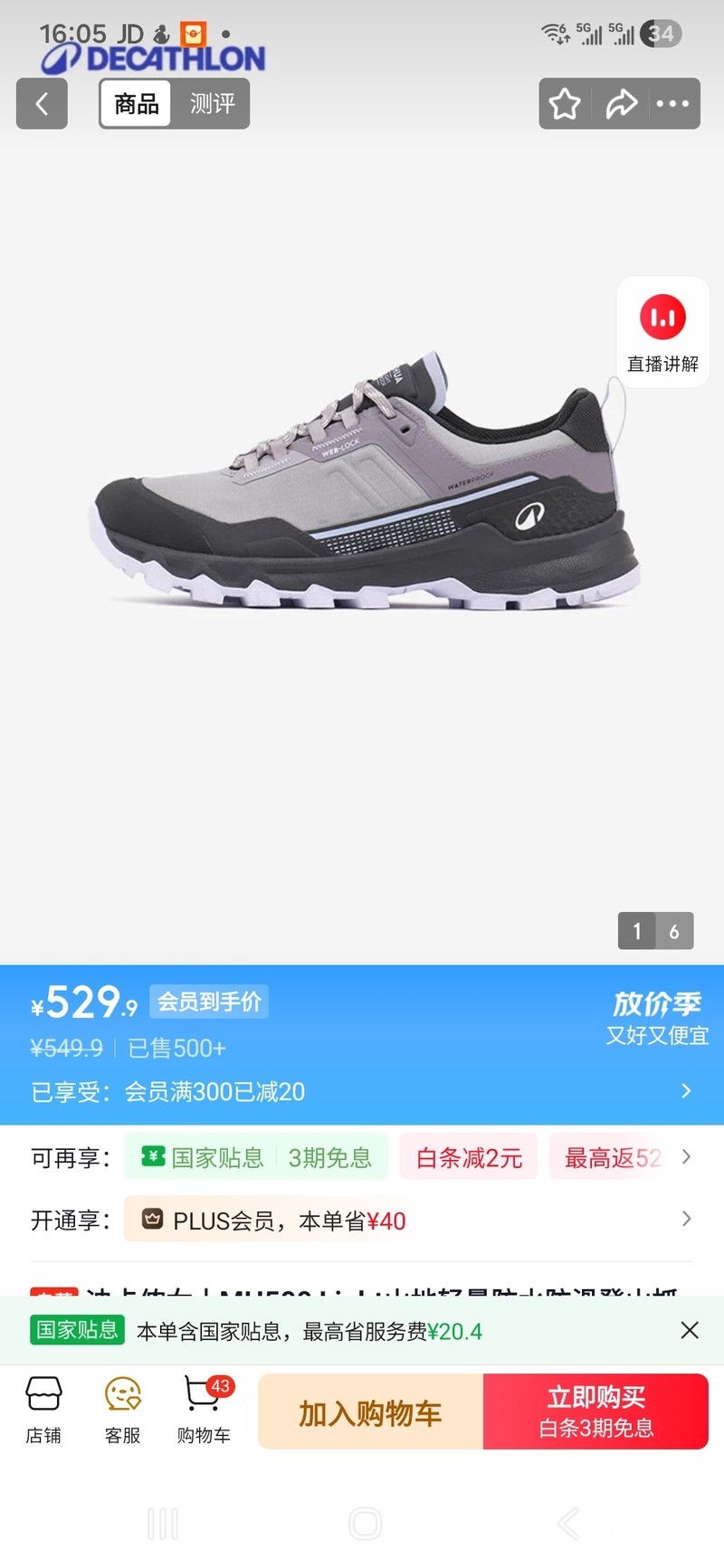Switch to the 测评 tab
The width and height of the screenshot is (724, 1568).
(212, 104)
